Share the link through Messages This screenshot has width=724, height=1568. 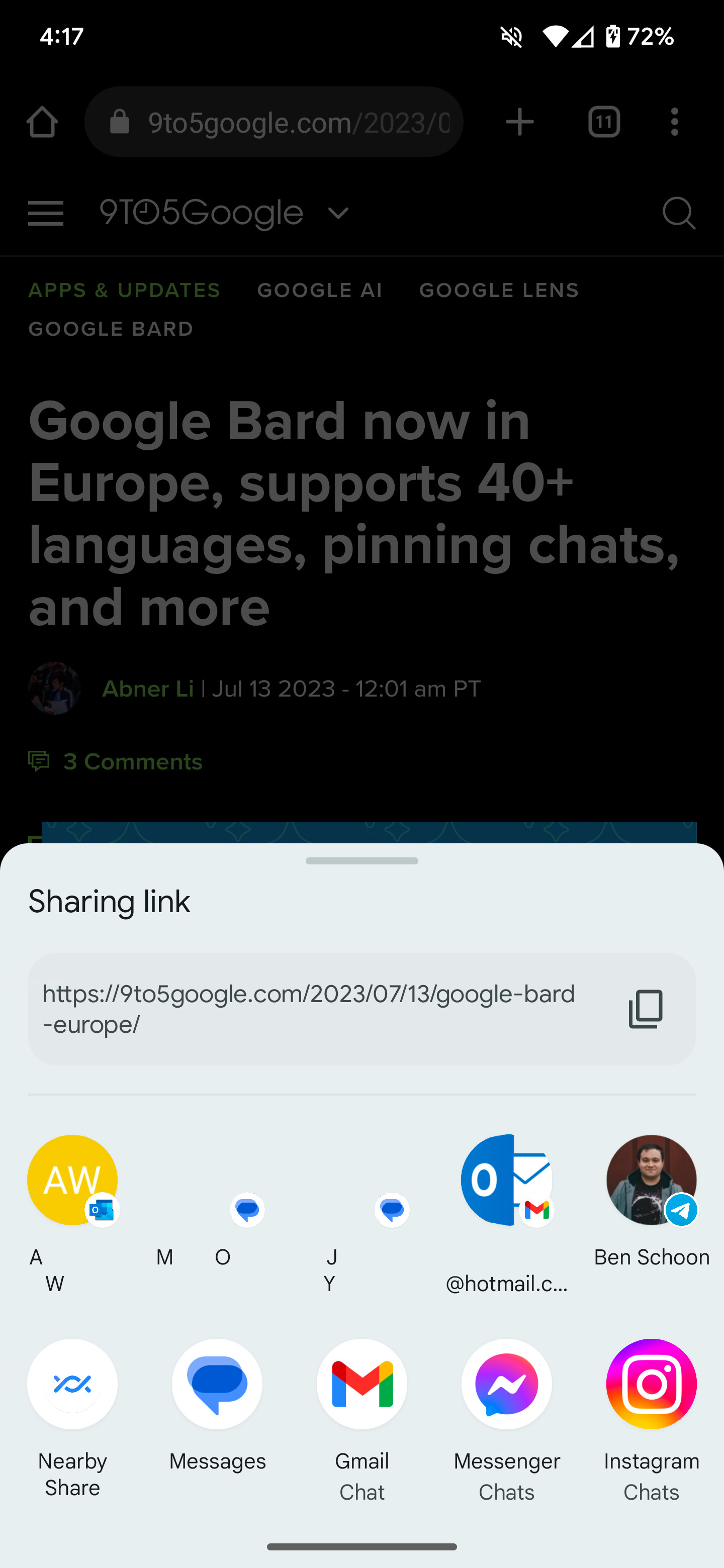217,1384
